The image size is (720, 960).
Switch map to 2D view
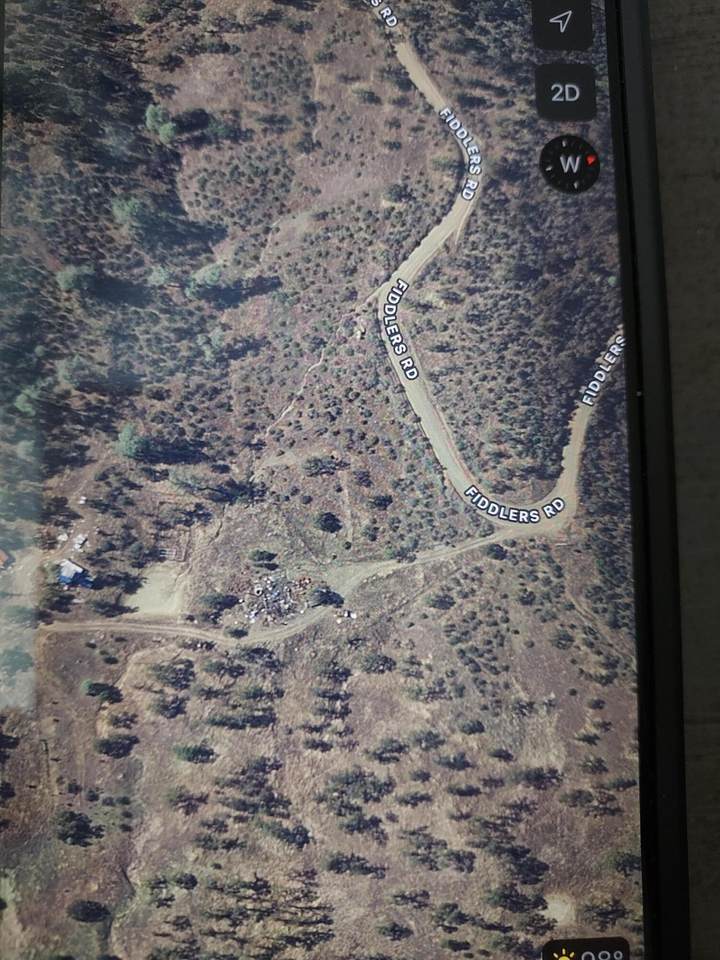(565, 93)
